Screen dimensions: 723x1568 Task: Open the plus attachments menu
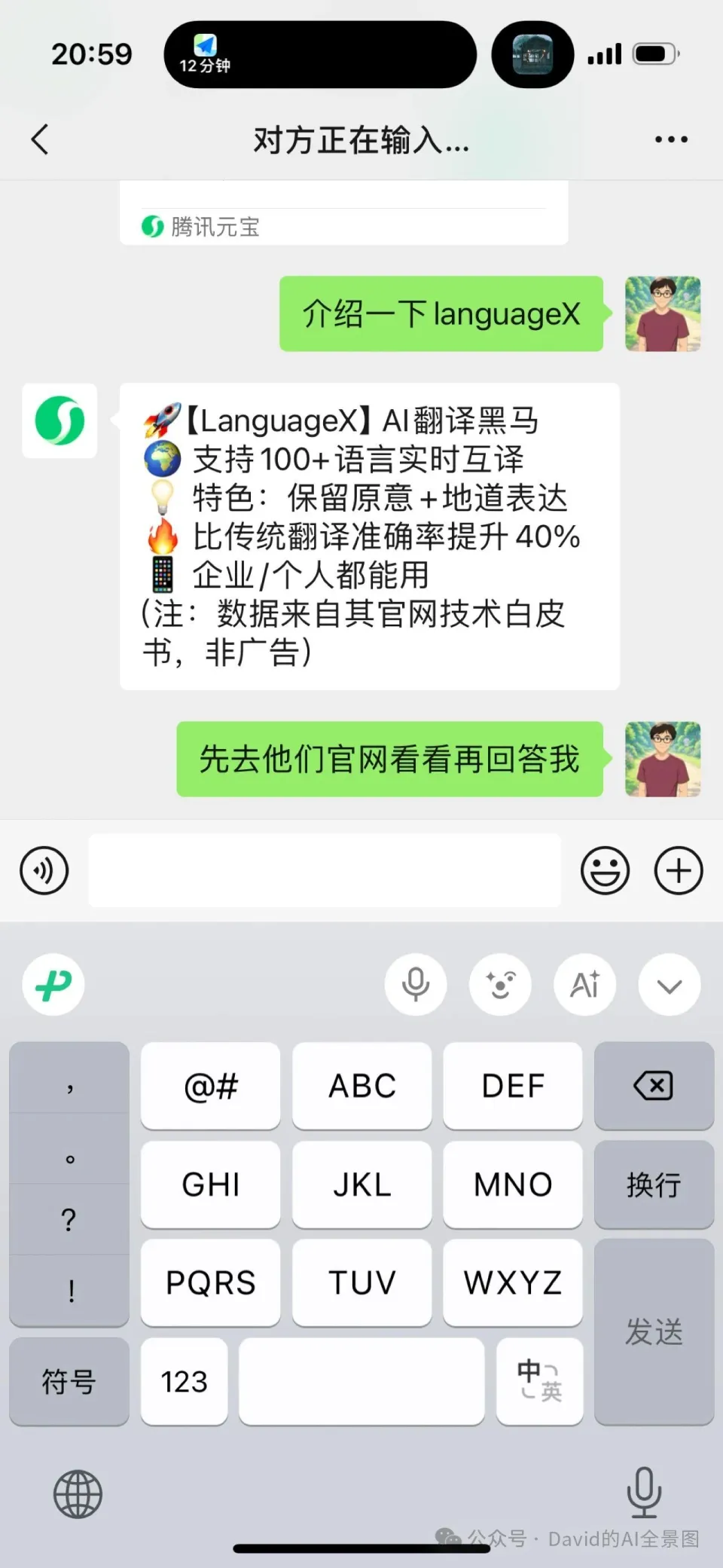[678, 870]
